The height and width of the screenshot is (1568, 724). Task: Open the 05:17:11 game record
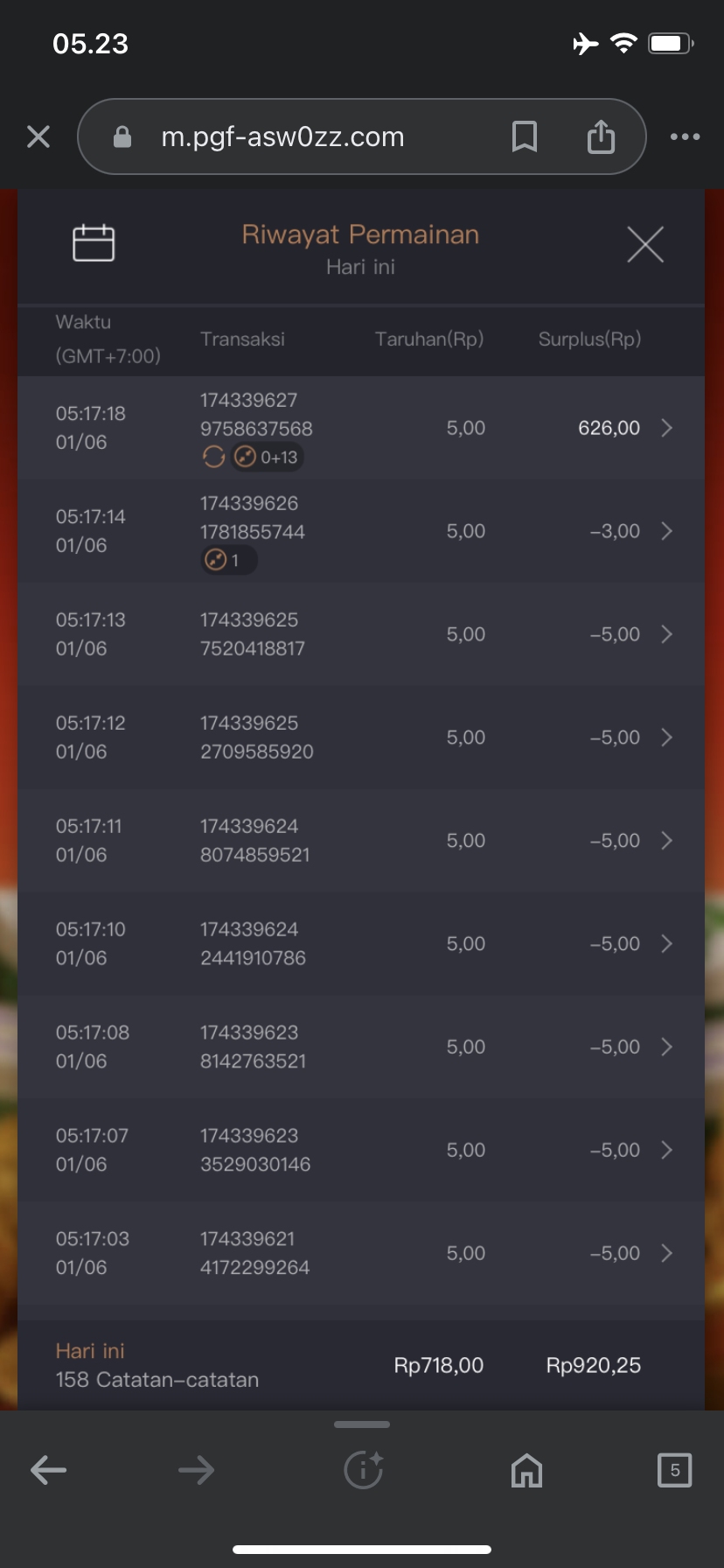[361, 841]
